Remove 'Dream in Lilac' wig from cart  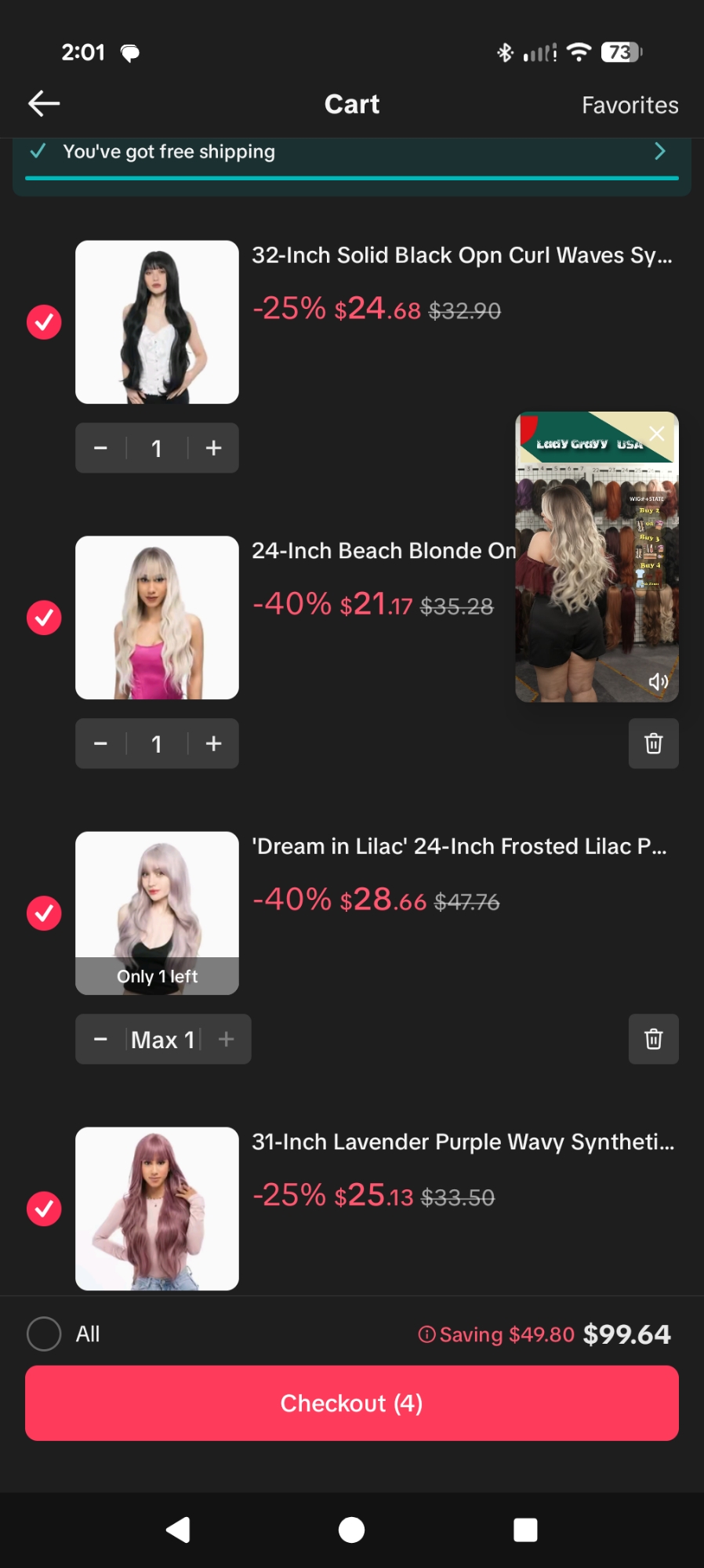coord(653,1039)
